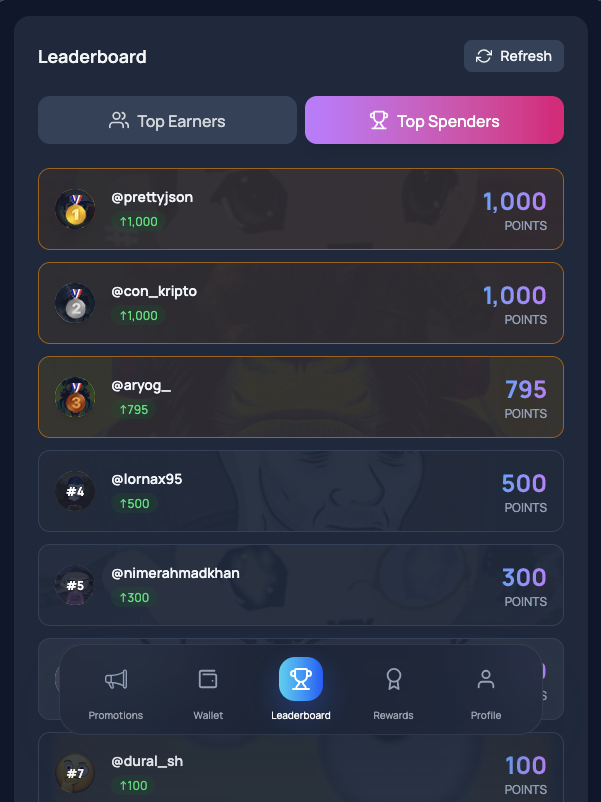Refresh the leaderboard
601x802 pixels.
pyautogui.click(x=513, y=56)
